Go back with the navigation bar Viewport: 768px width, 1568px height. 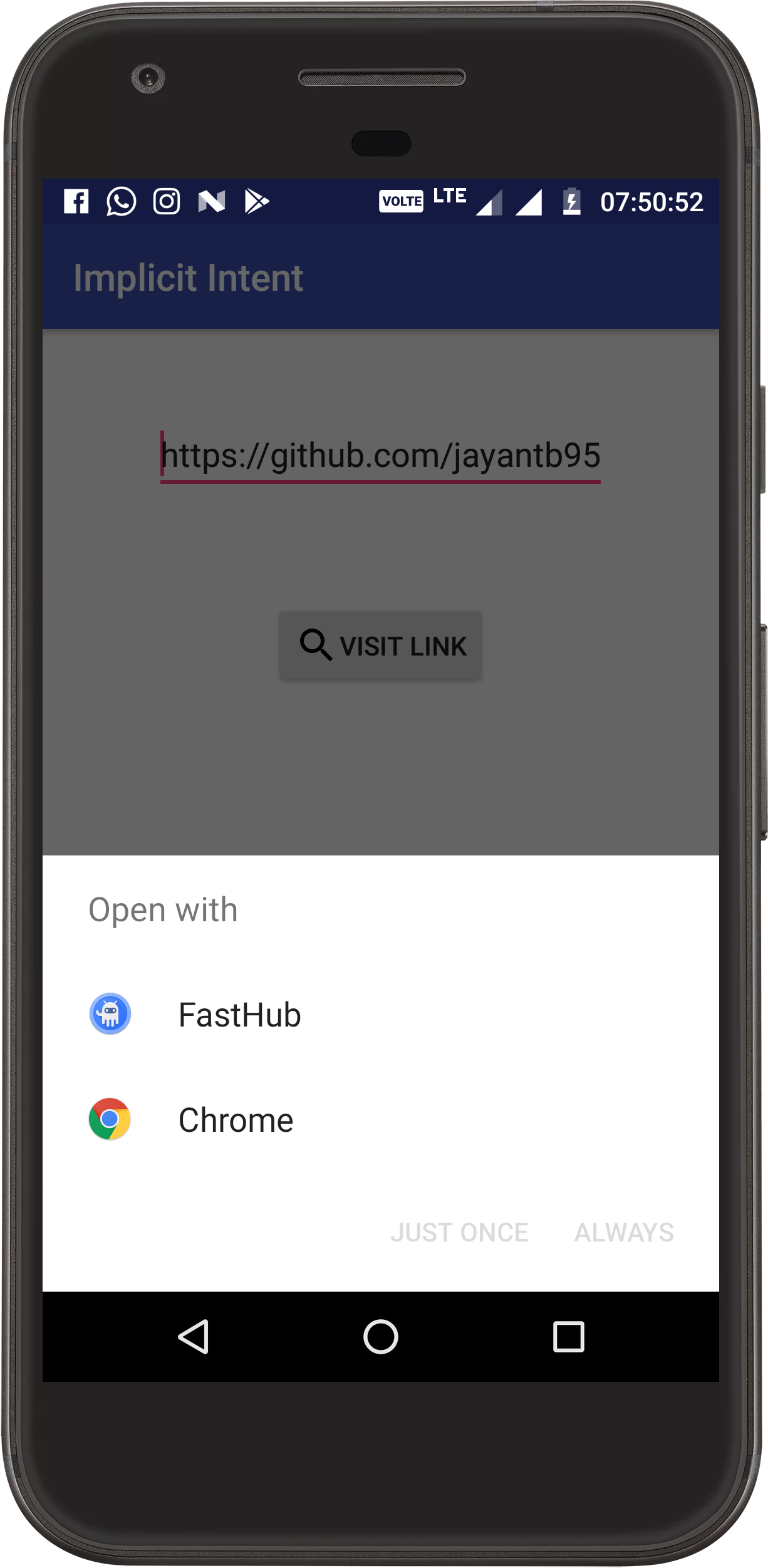(x=194, y=1337)
